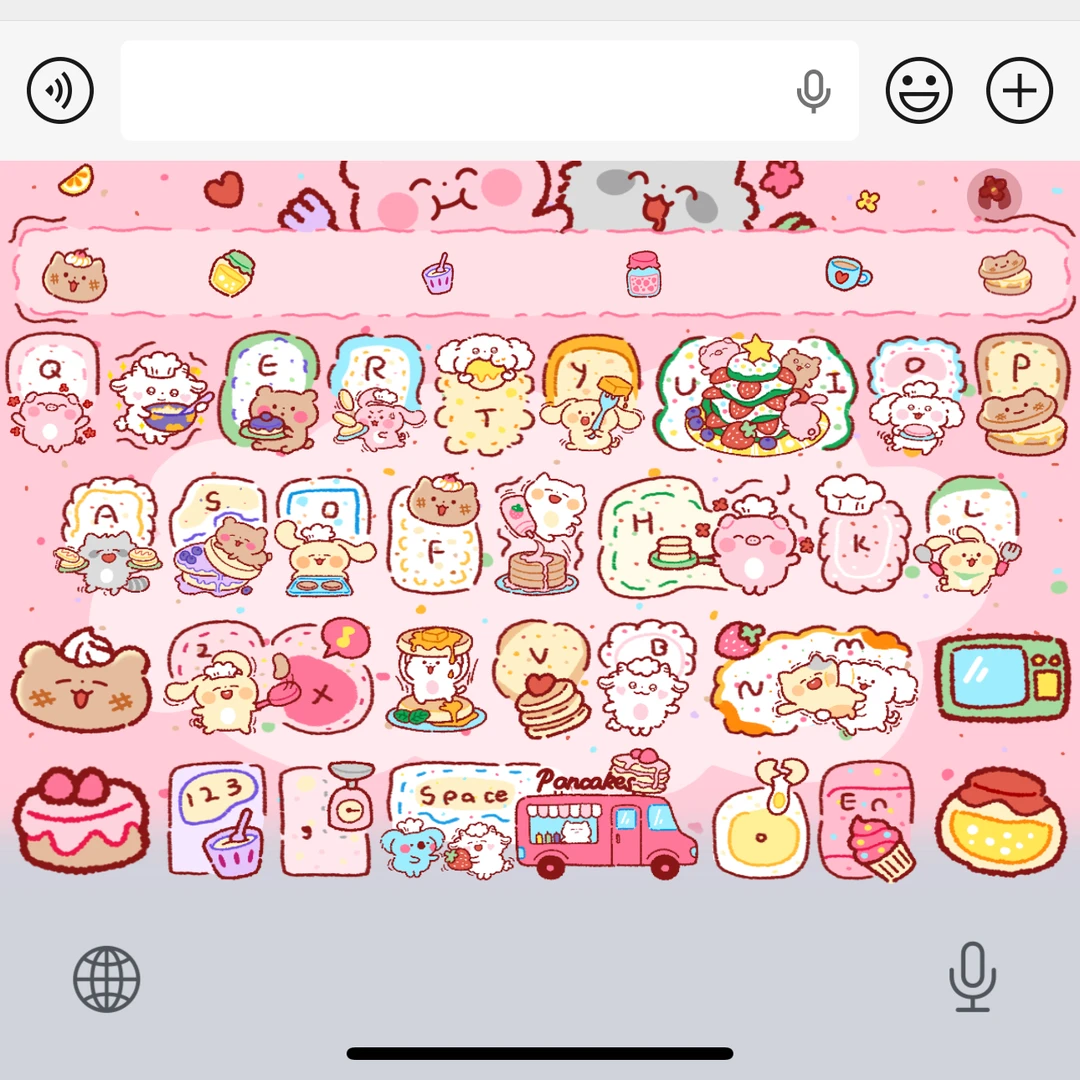The image size is (1080, 1080).
Task: Tap the pudding return key
Action: coord(1002,821)
